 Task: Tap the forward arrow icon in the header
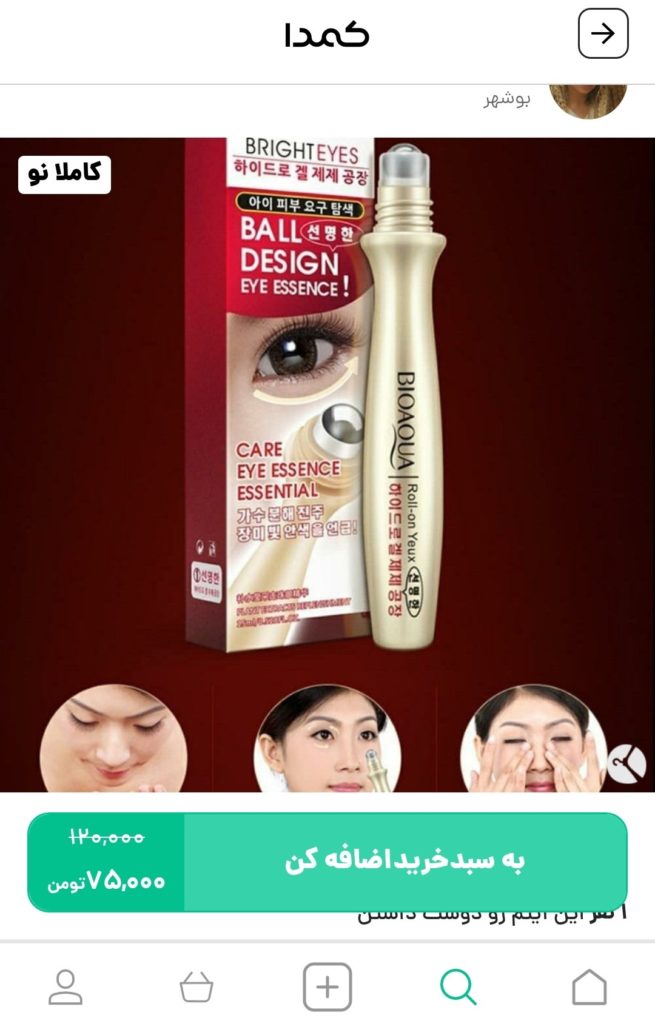(x=603, y=34)
